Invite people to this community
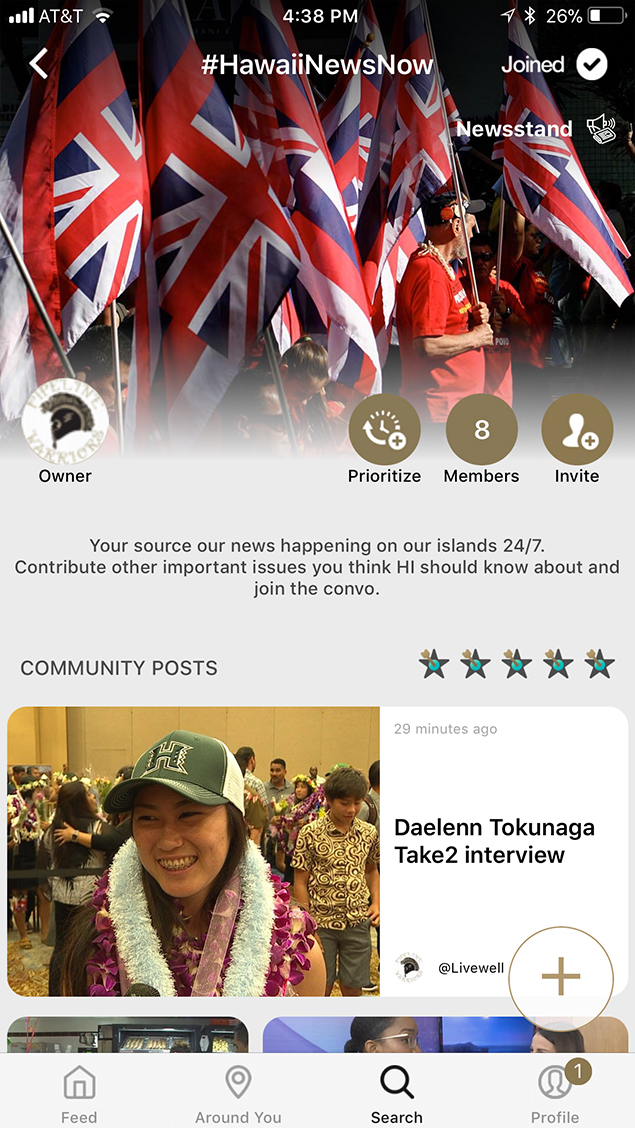635x1128 pixels. pyautogui.click(x=577, y=430)
